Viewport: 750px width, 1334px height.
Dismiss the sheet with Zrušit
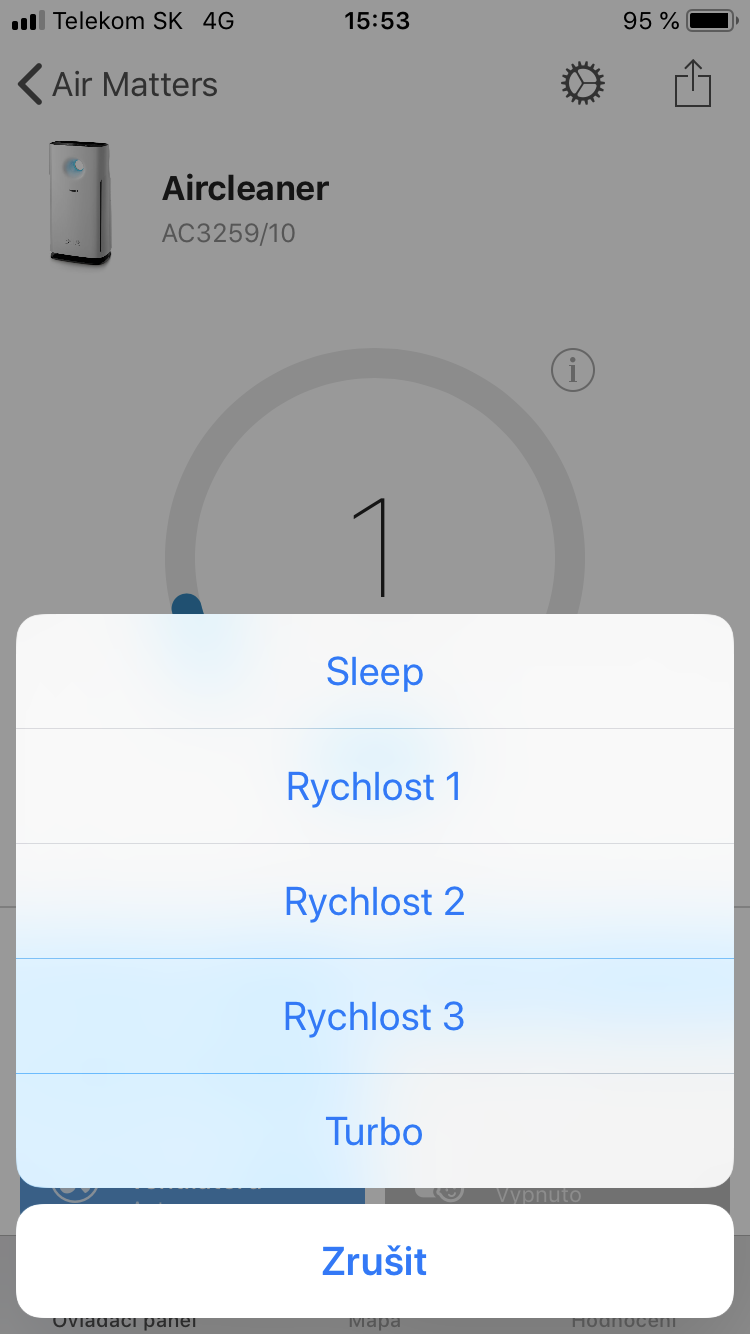tap(375, 1261)
